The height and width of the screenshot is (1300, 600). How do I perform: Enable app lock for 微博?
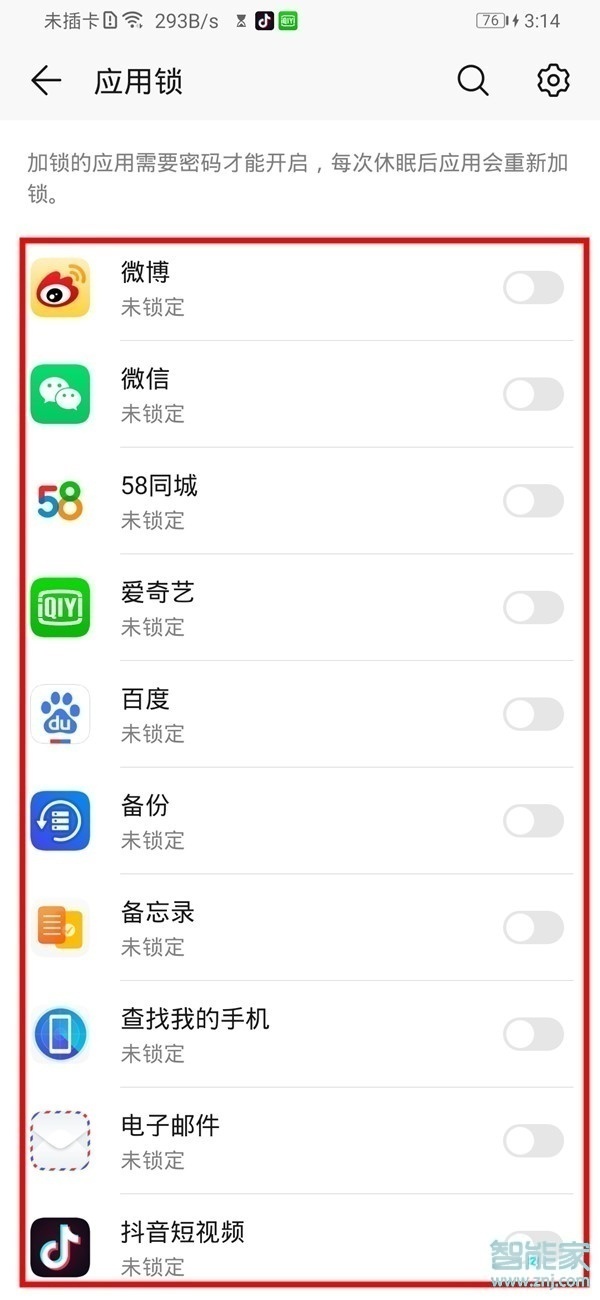[533, 288]
